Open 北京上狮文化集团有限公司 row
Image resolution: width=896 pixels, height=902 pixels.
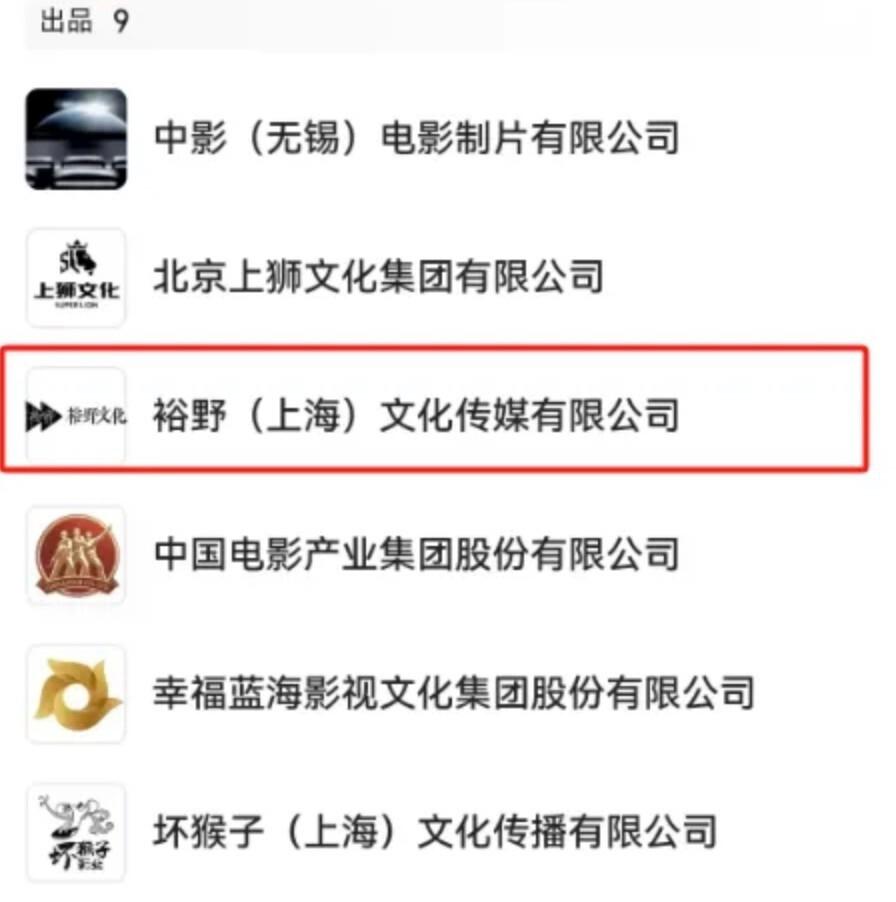tap(378, 277)
